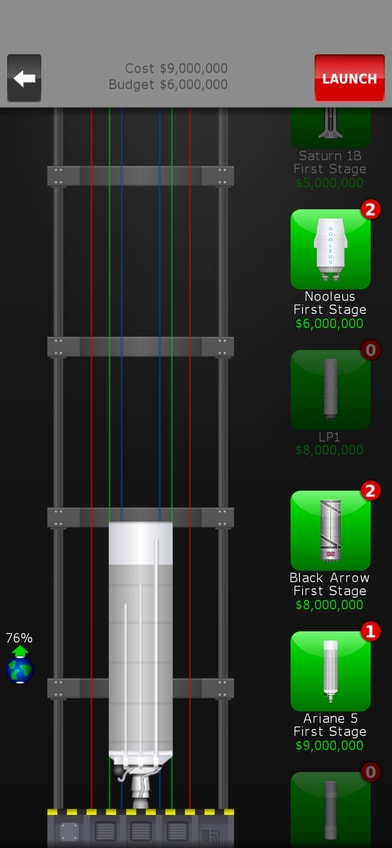
Task: Pick the Black Arrow First Stage
Action: (x=330, y=531)
